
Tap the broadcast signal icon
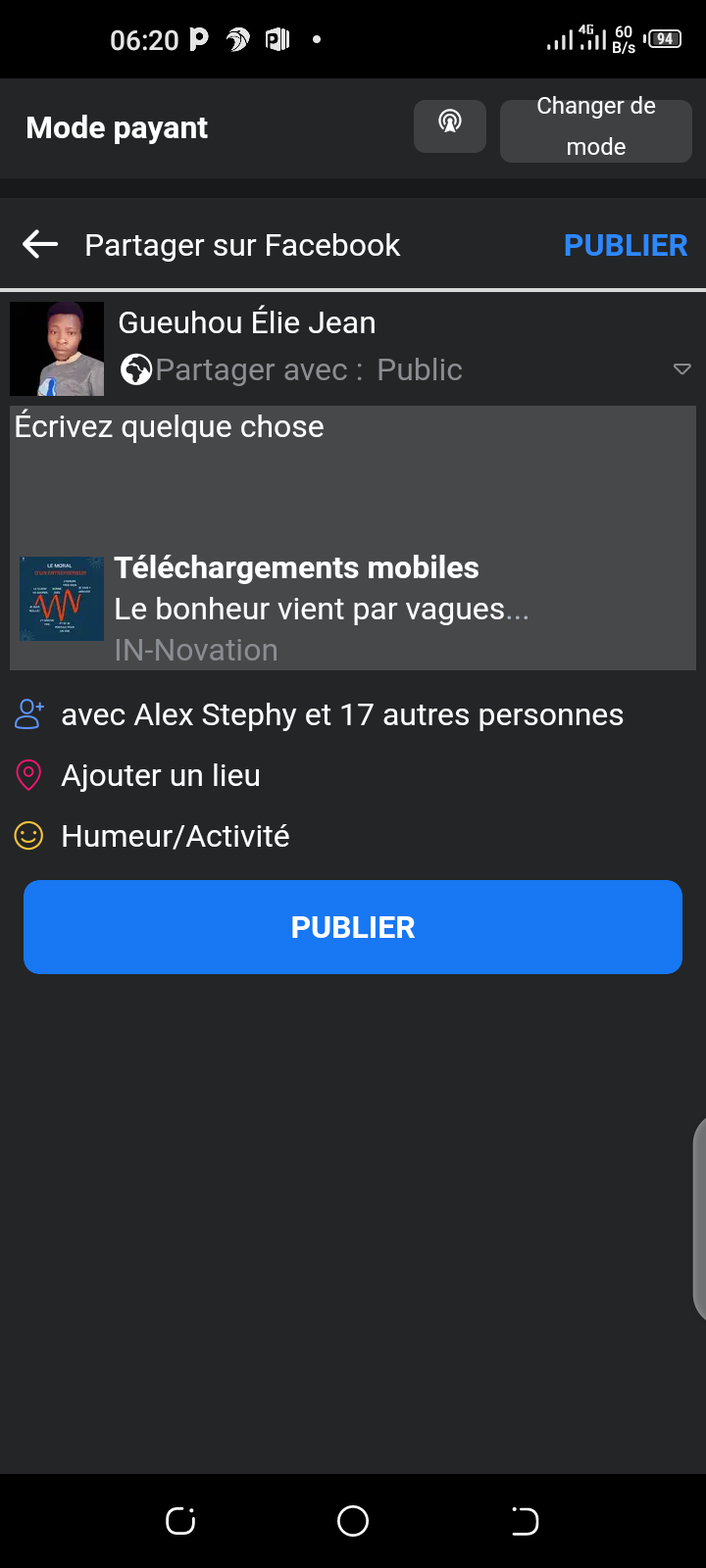[x=450, y=126]
